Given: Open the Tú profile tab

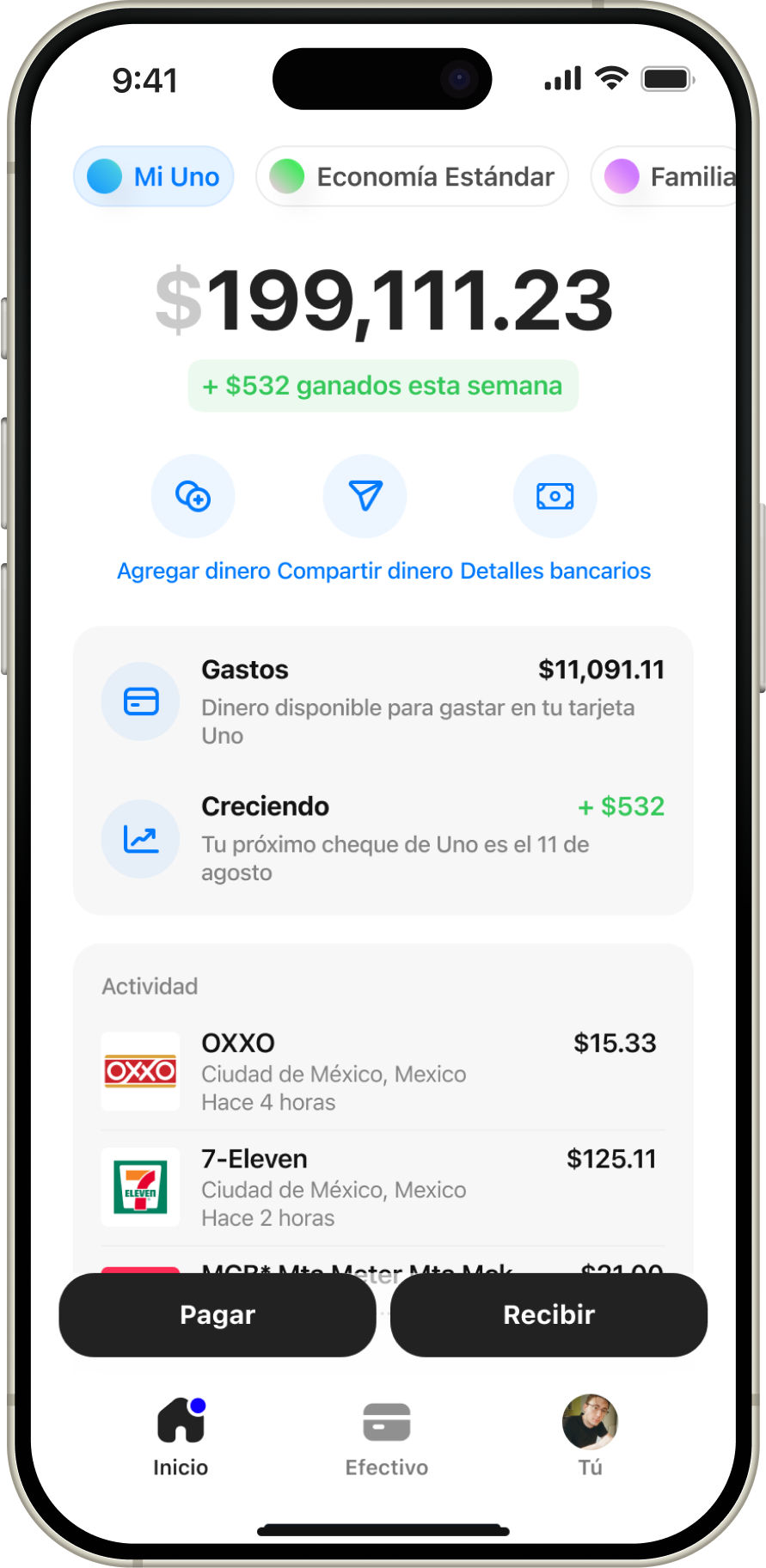Looking at the screenshot, I should tap(590, 1436).
